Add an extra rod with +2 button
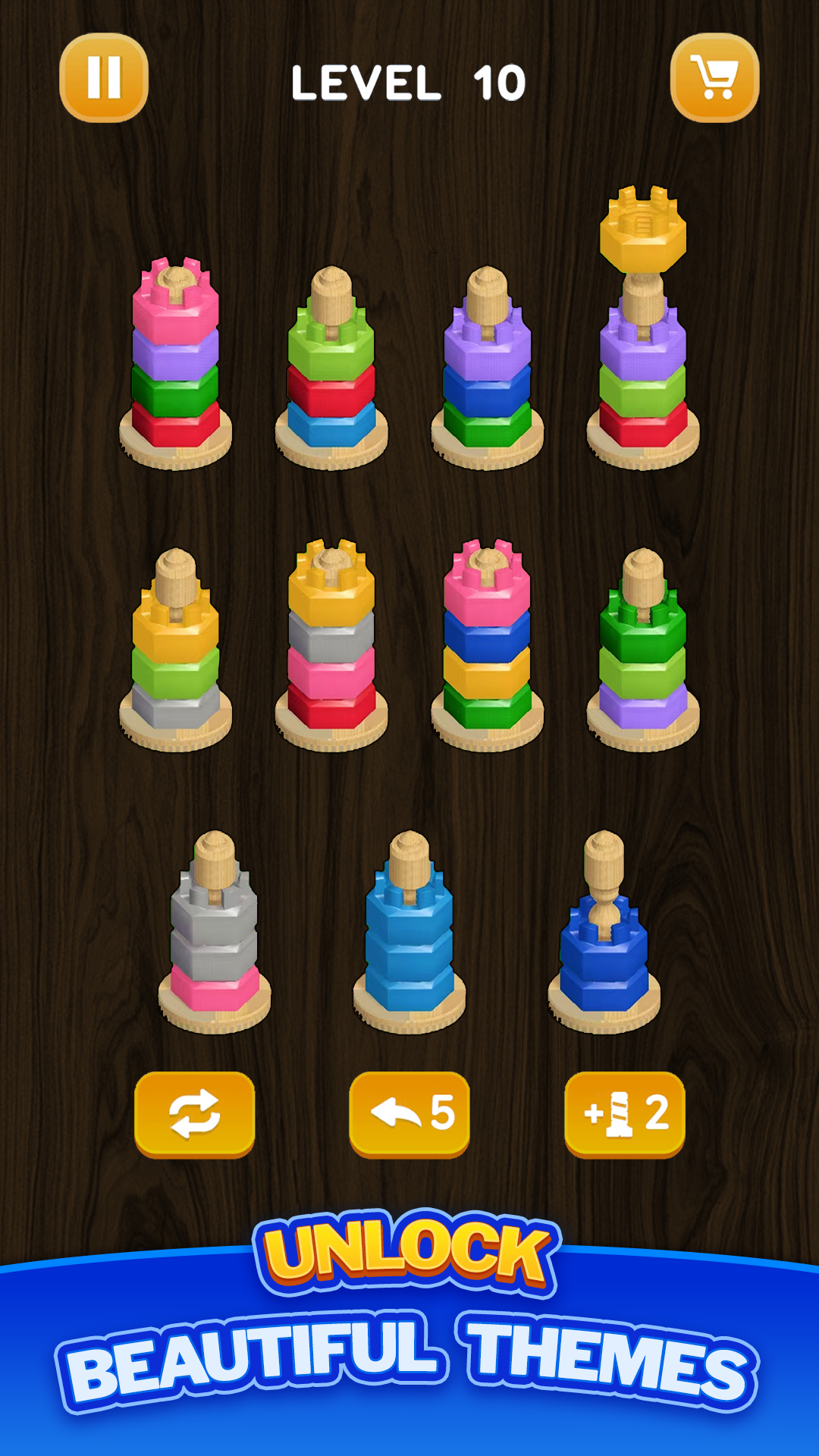This screenshot has width=819, height=1456. point(624,1114)
